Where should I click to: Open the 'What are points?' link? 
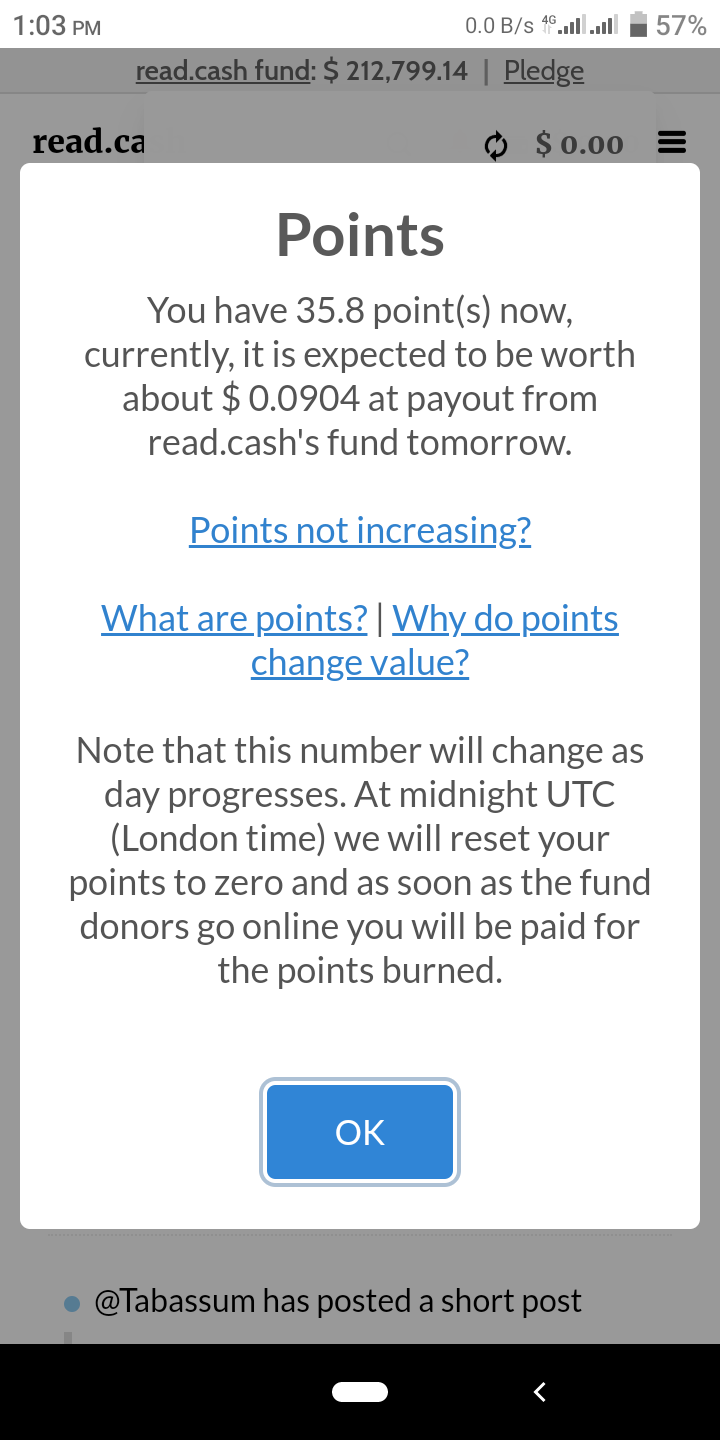pyautogui.click(x=234, y=619)
